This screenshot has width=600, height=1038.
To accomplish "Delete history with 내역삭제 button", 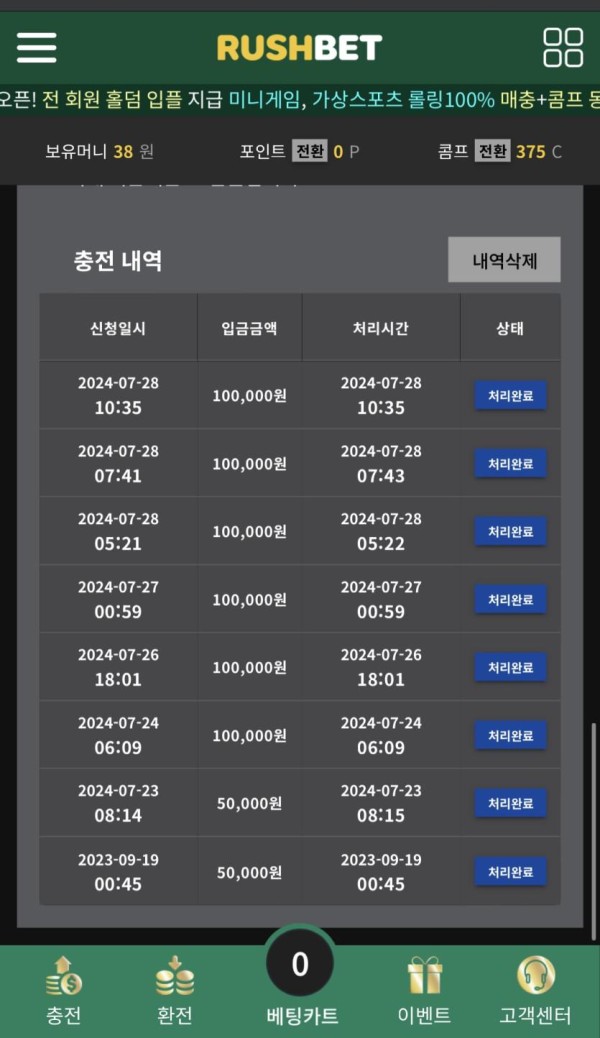I will [504, 260].
